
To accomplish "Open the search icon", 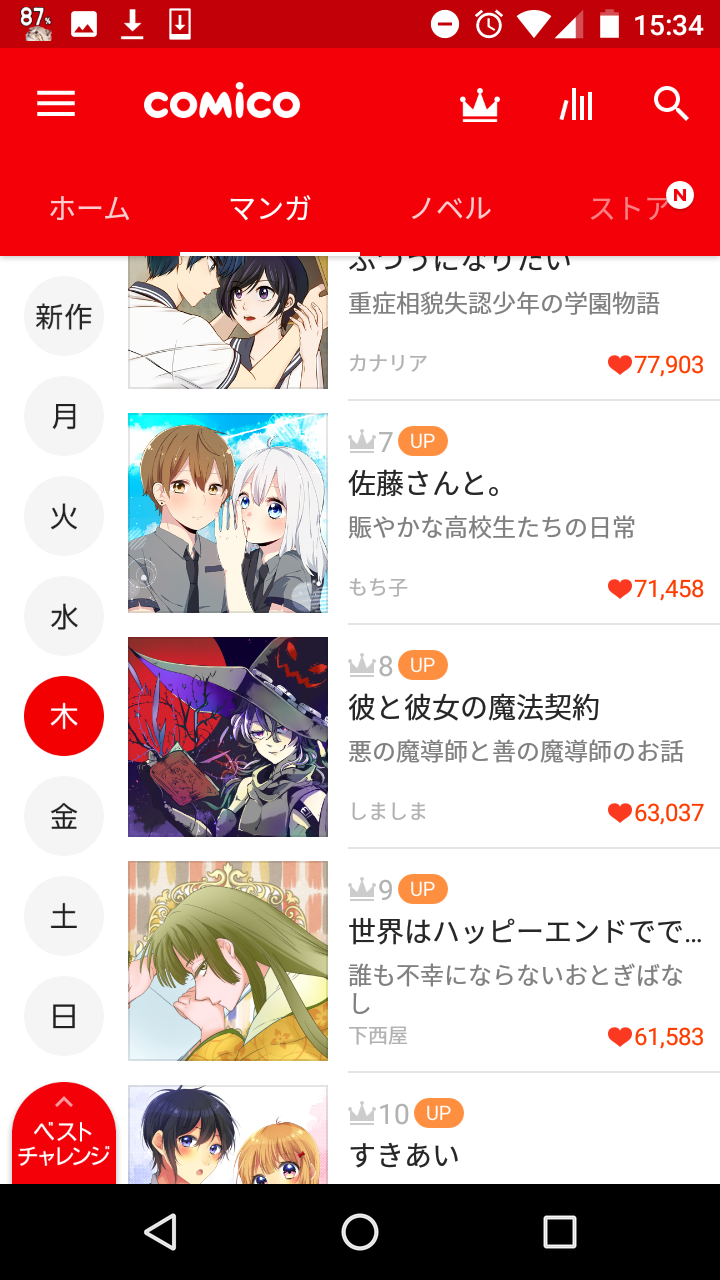I will click(671, 104).
